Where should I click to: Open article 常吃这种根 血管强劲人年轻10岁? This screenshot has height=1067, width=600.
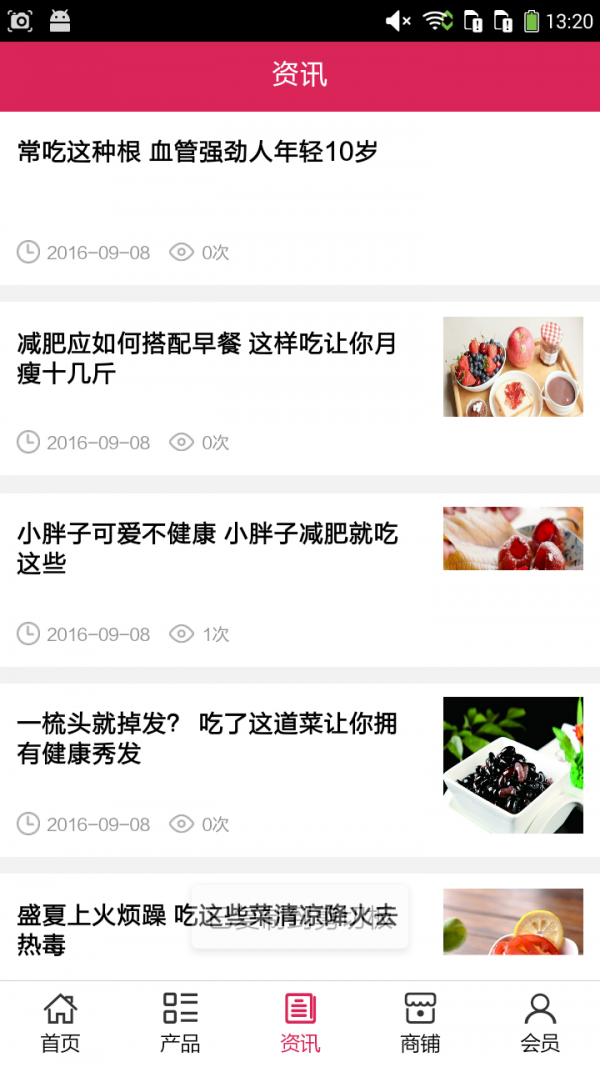[x=198, y=153]
